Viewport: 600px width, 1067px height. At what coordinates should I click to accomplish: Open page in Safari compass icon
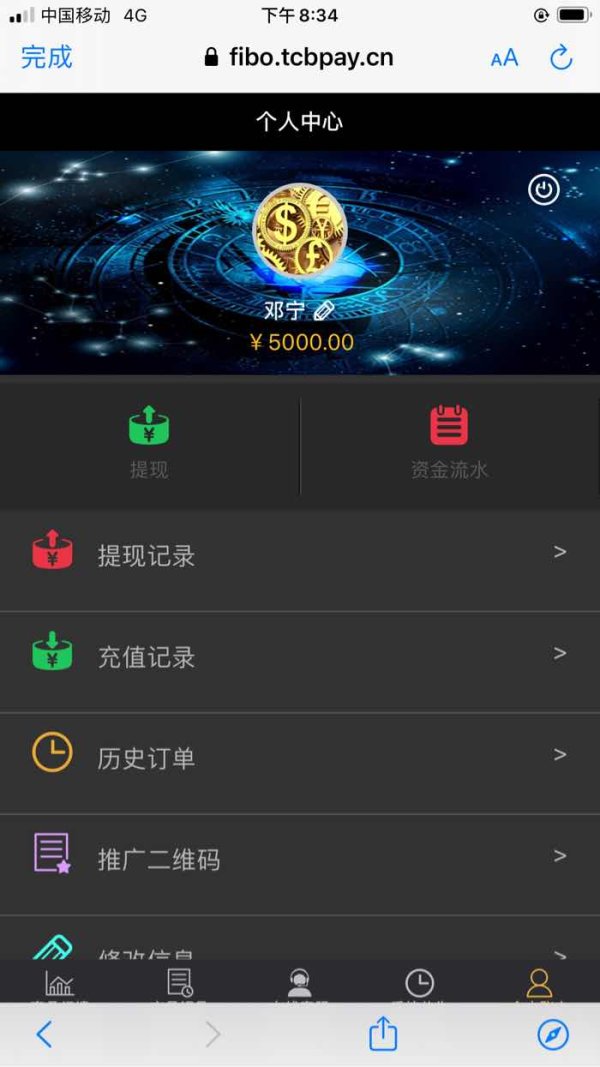[x=552, y=1035]
